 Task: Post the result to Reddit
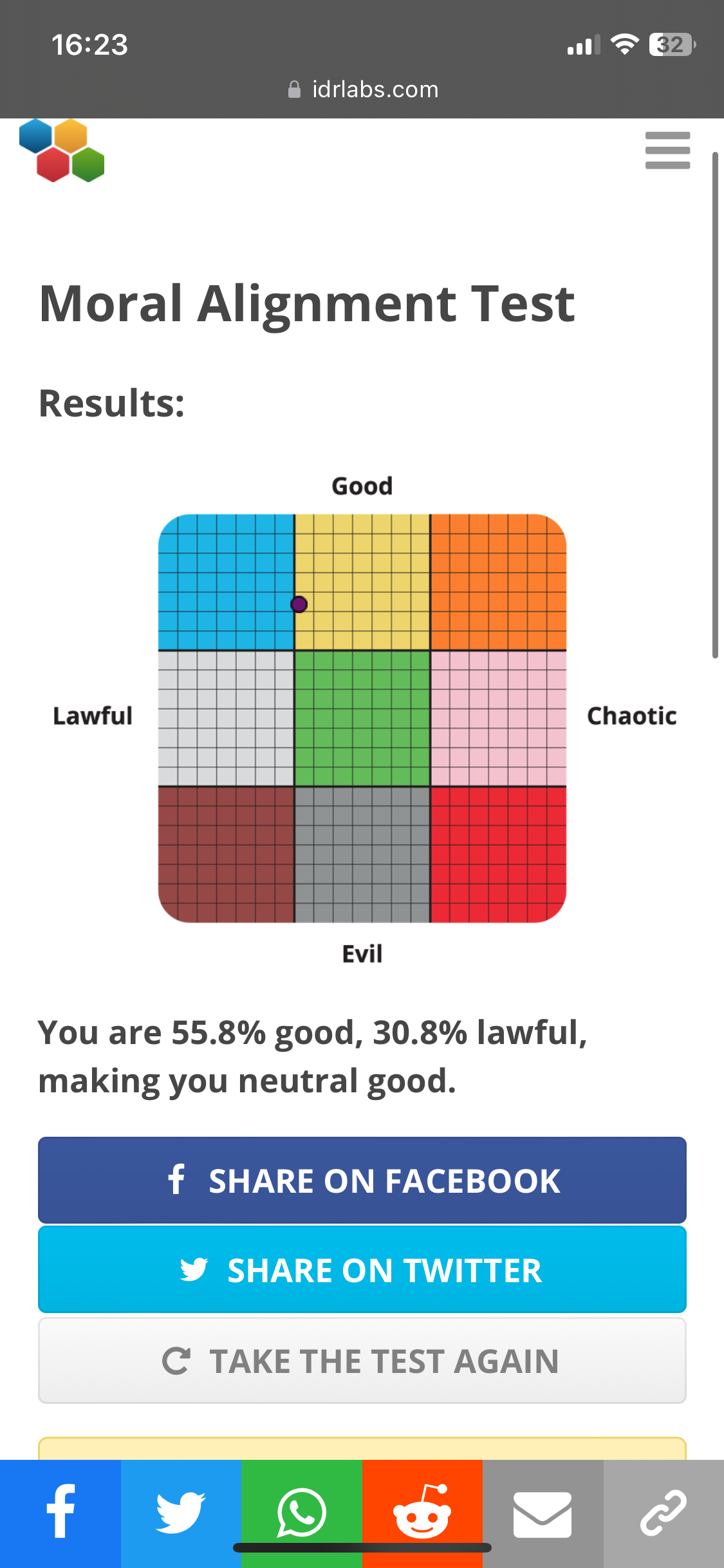(422, 1513)
